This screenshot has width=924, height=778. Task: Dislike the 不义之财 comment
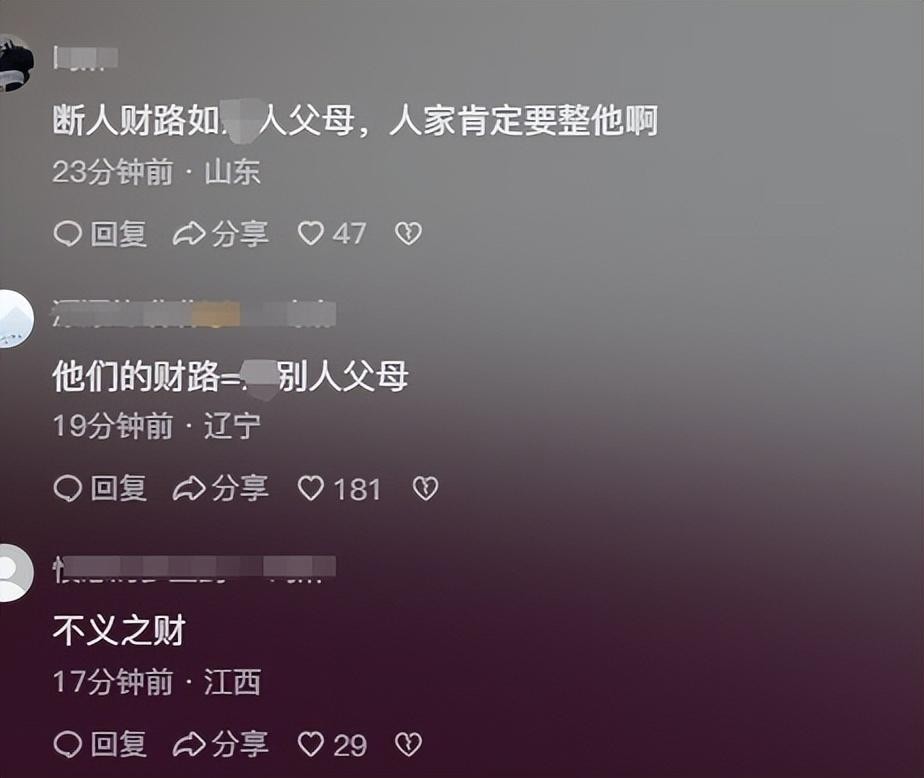click(x=408, y=744)
